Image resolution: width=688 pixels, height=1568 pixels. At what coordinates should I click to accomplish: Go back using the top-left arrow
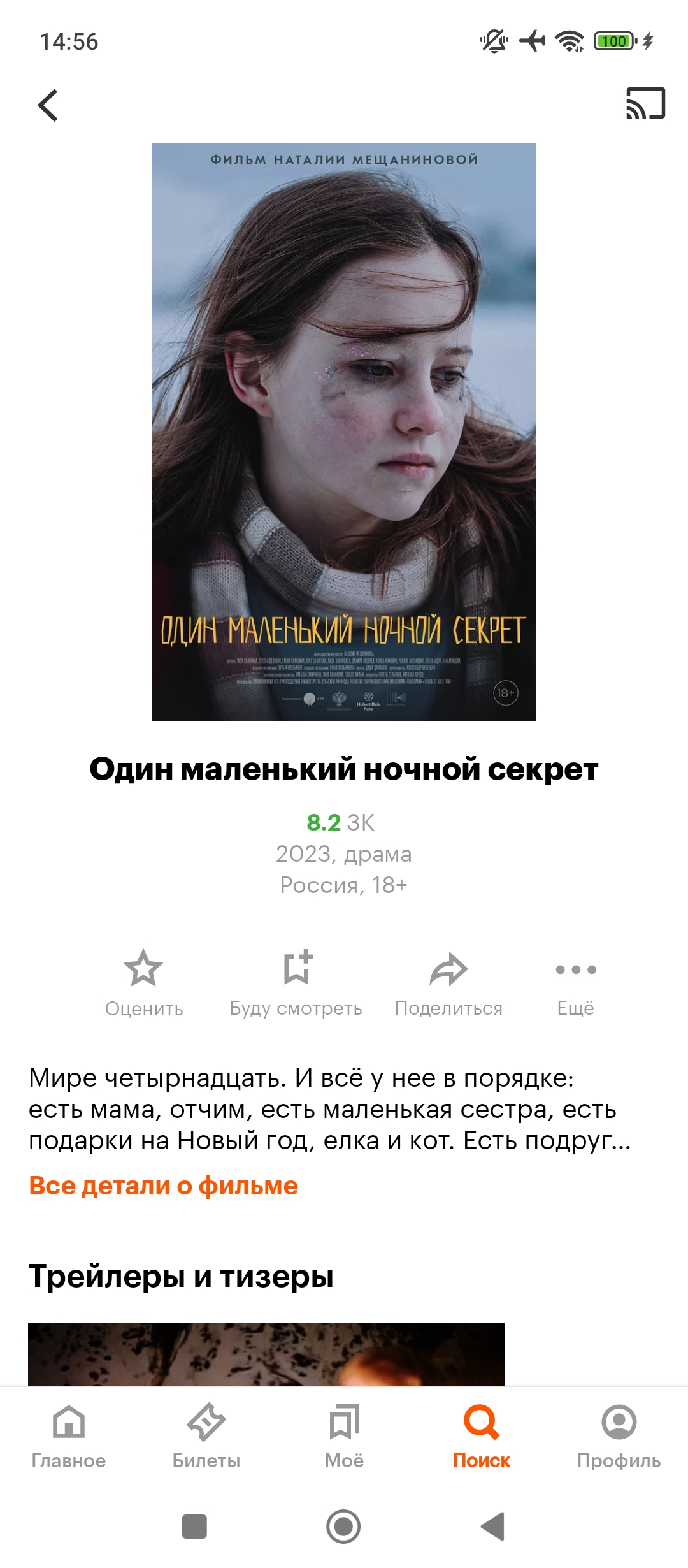pyautogui.click(x=48, y=105)
